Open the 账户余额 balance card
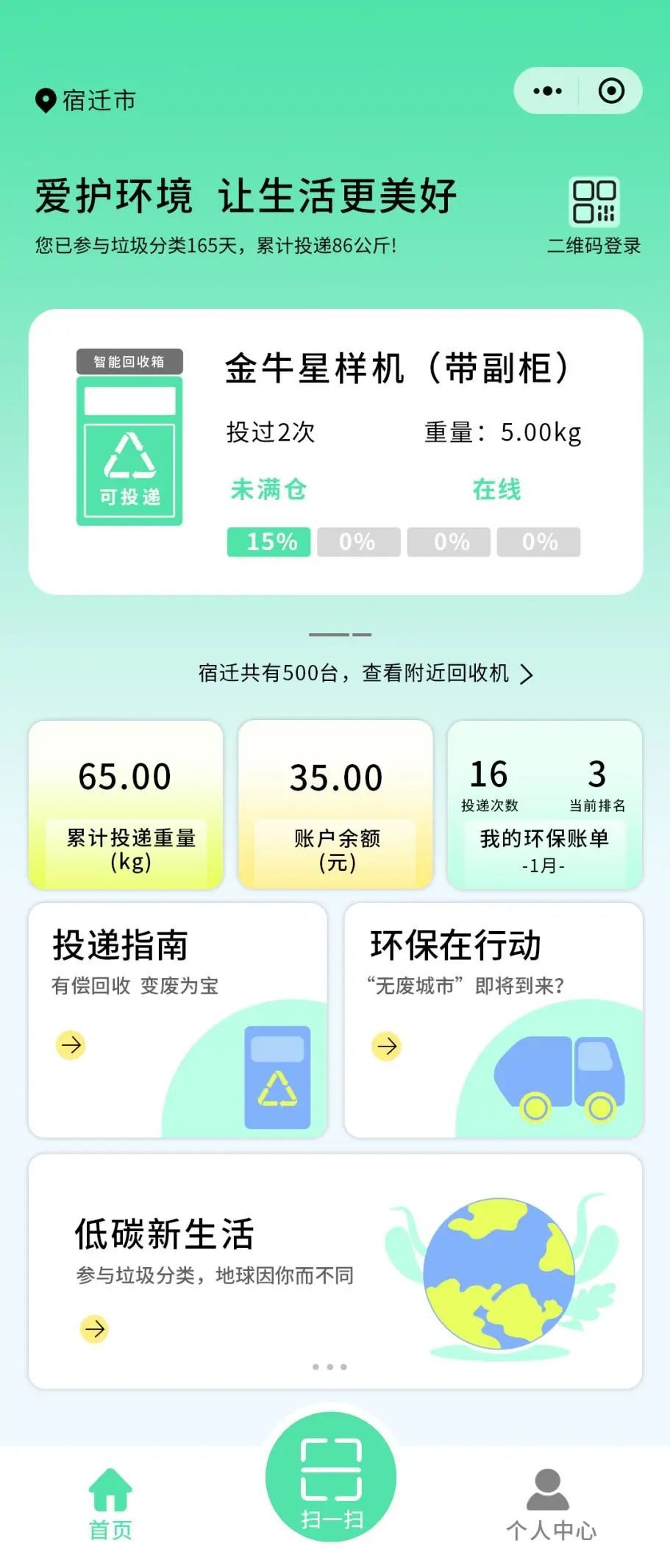The height and width of the screenshot is (1568, 670). (336, 805)
